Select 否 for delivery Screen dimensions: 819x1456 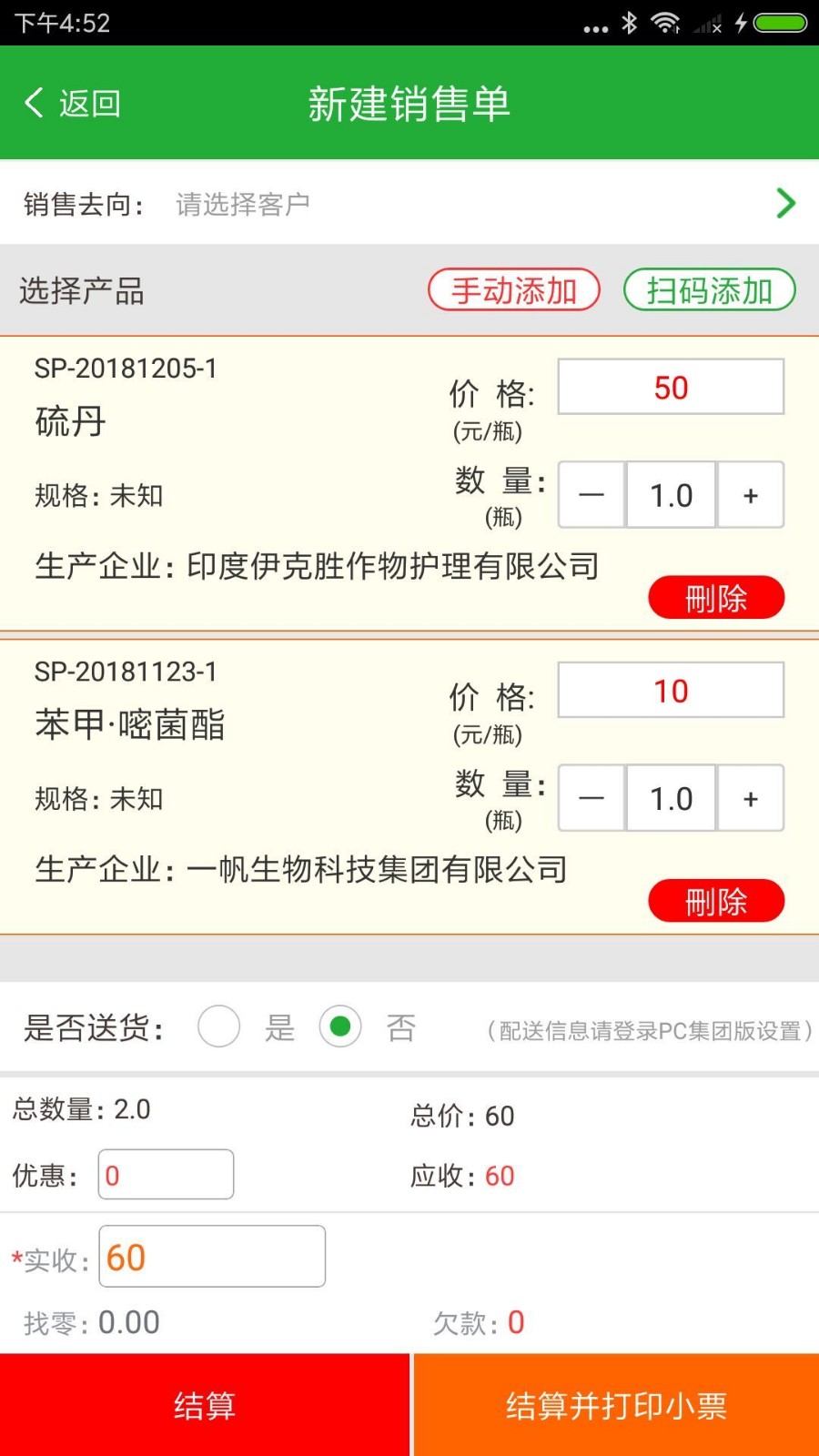(341, 1026)
